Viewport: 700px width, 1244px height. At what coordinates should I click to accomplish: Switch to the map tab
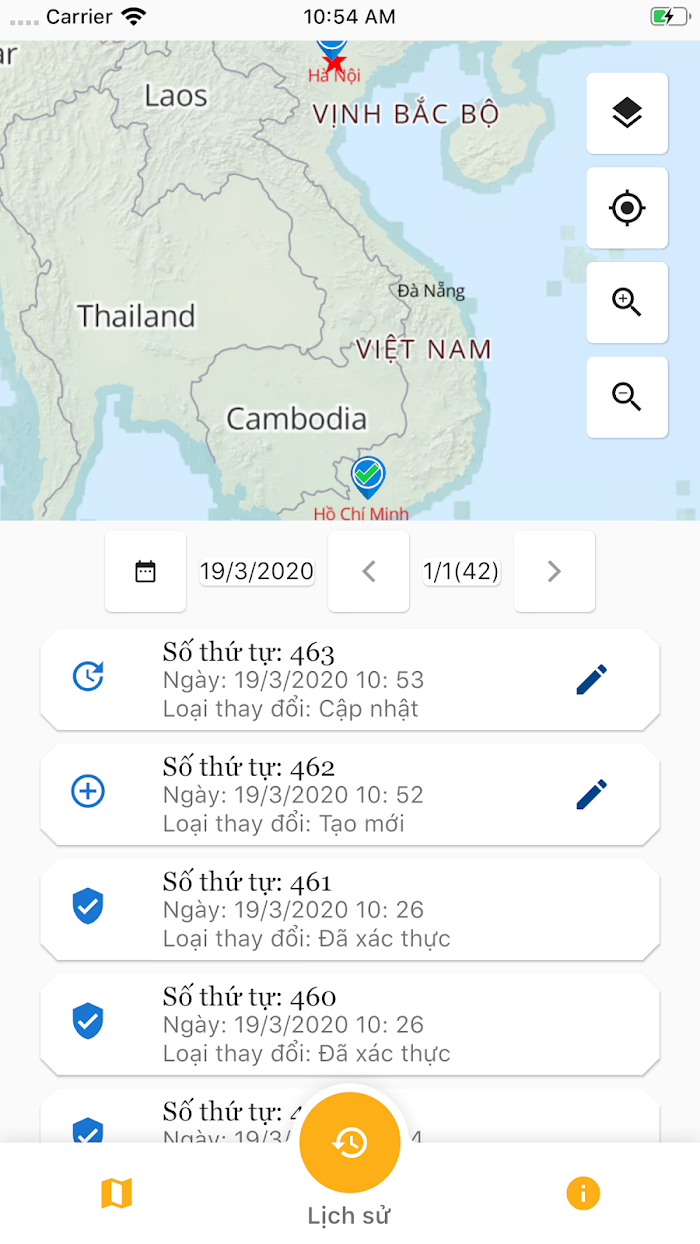click(x=117, y=1193)
